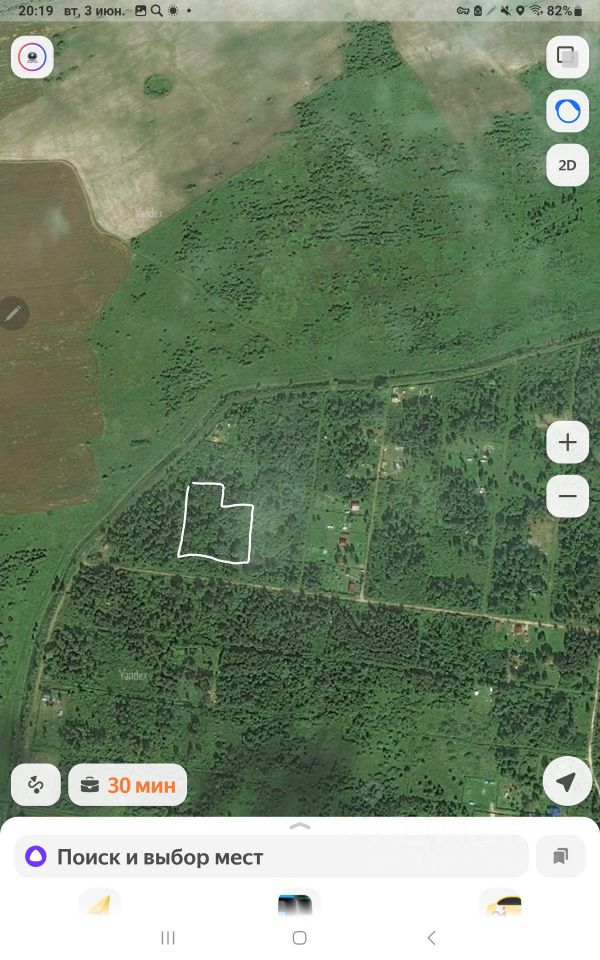
Task: Select the 30 мин work route chip
Action: (x=128, y=785)
